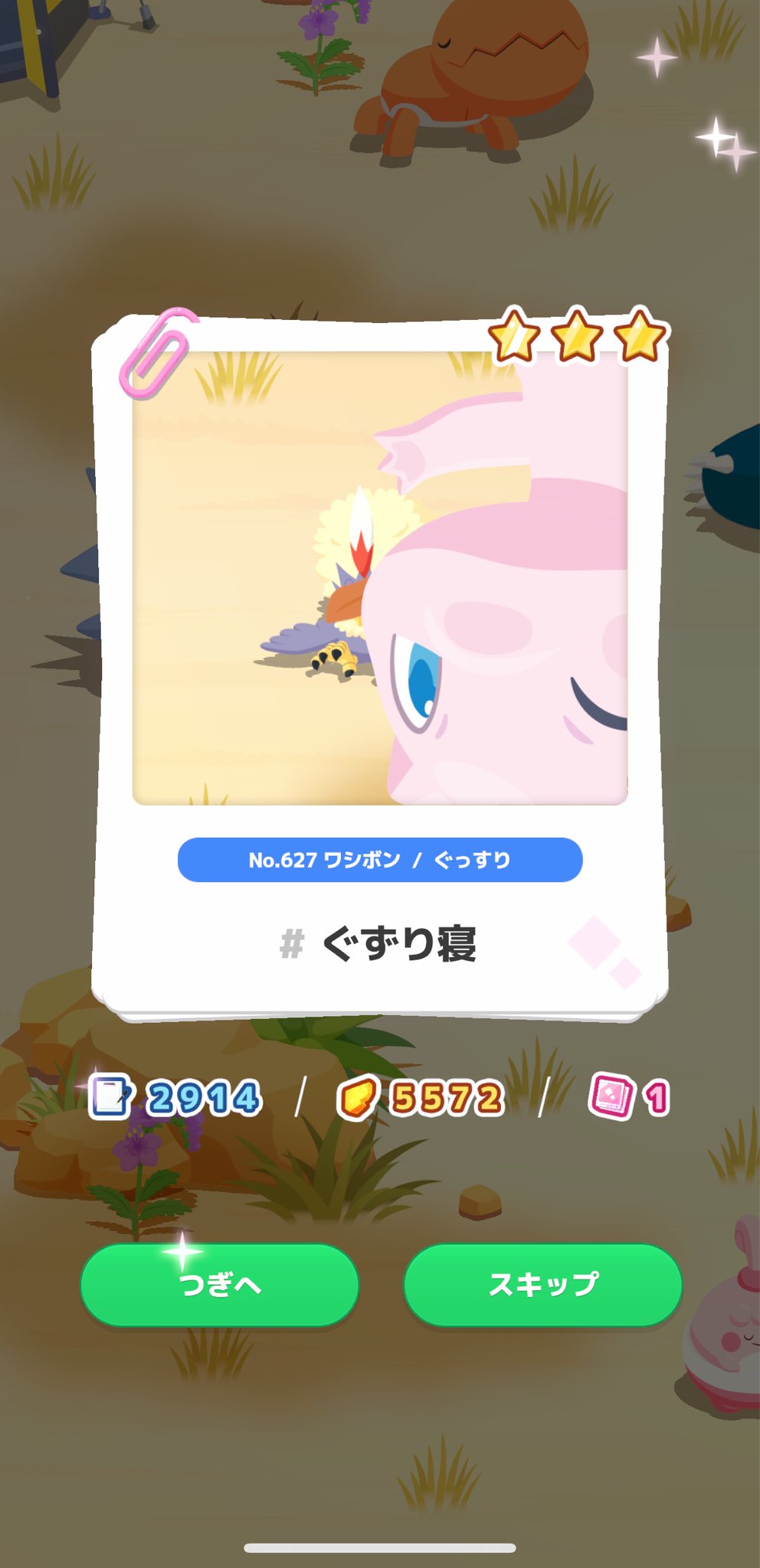
Task: Tap the つぎへ (Next) button
Action: point(220,1284)
